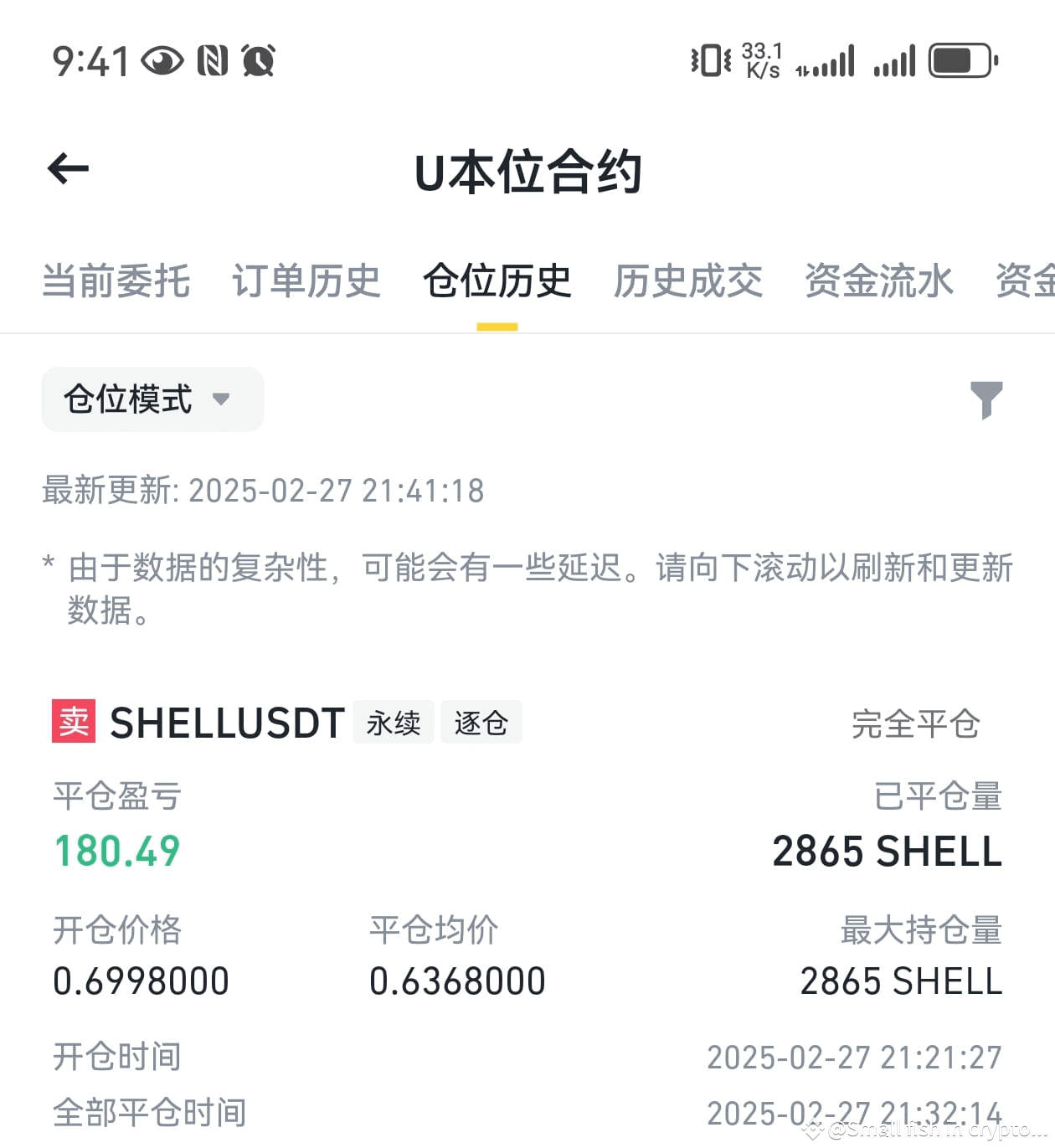
Task: Tap the 永续 contract type label
Action: (x=393, y=722)
